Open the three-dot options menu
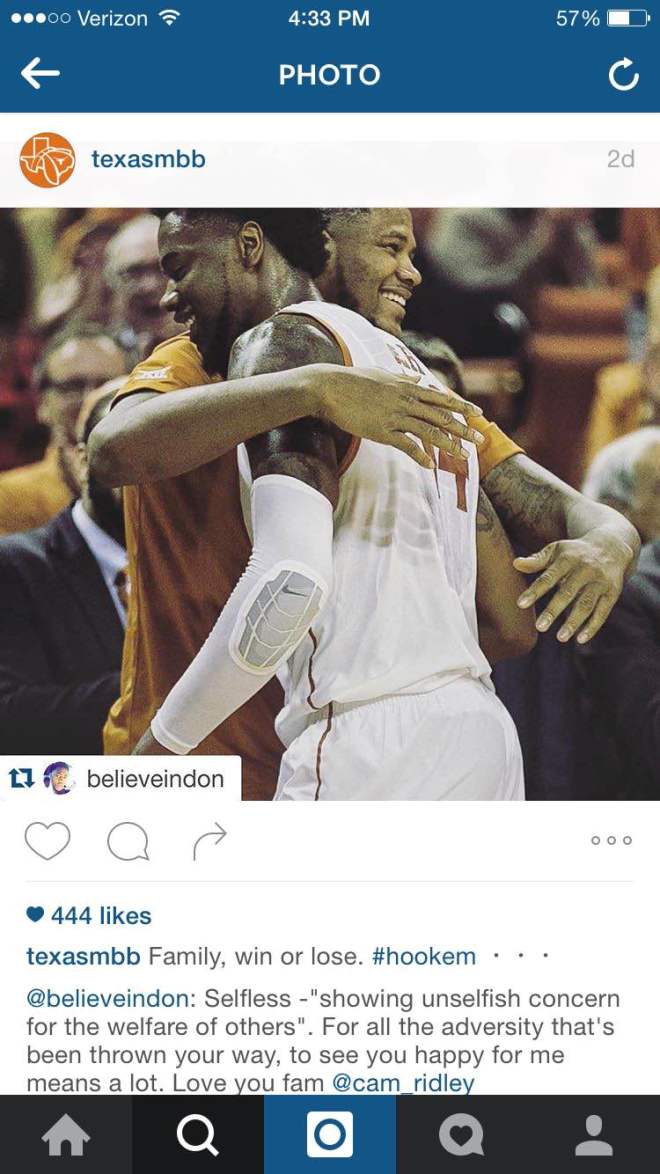Viewport: 660px width, 1174px height. click(x=611, y=841)
